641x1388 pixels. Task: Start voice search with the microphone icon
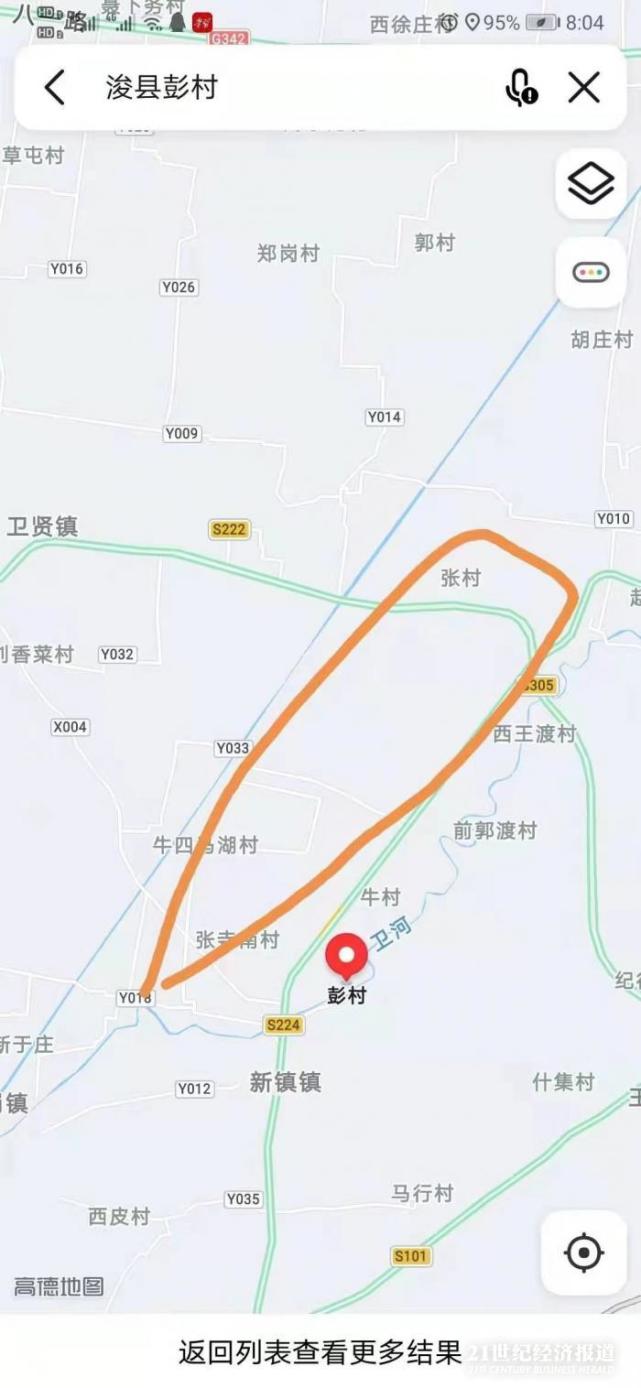pyautogui.click(x=521, y=88)
